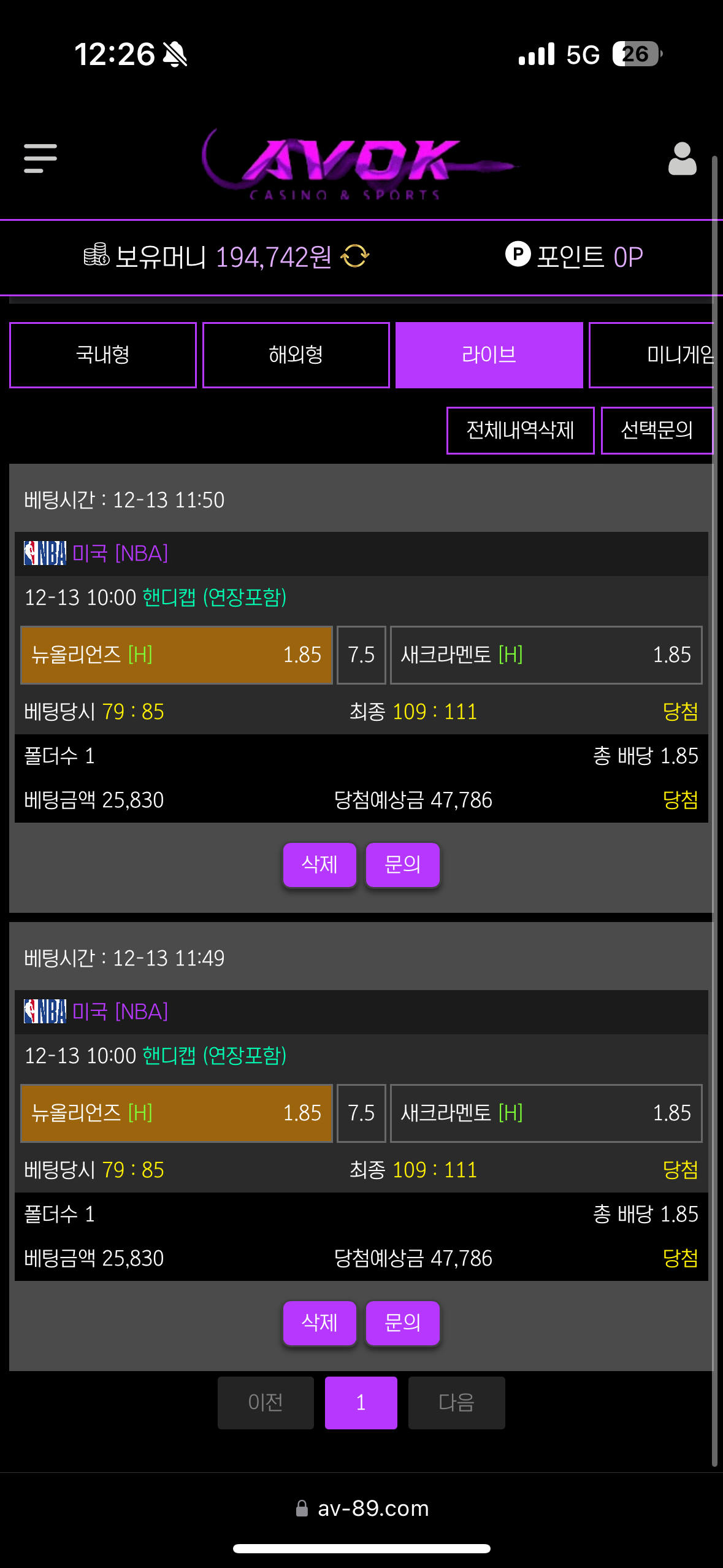The height and width of the screenshot is (1568, 723).
Task: Refresh the 보유머니 balance
Action: point(355,256)
